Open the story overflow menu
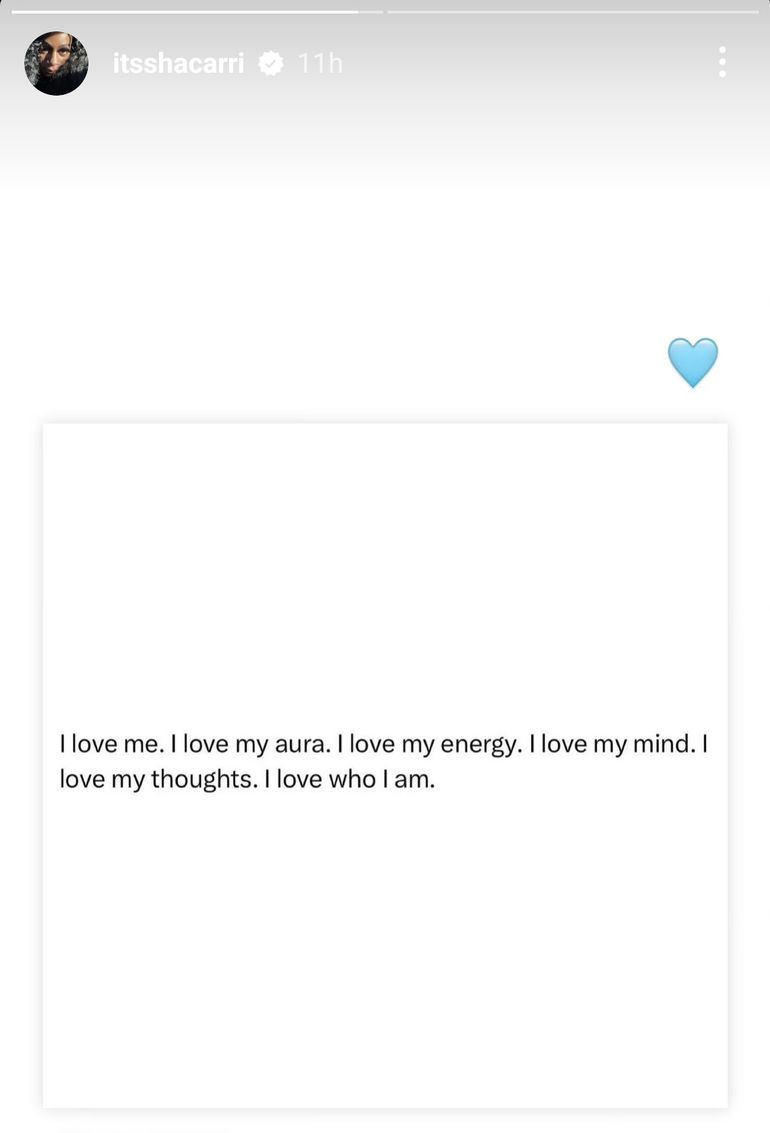Screen dimensions: 770x1133 click(x=722, y=62)
